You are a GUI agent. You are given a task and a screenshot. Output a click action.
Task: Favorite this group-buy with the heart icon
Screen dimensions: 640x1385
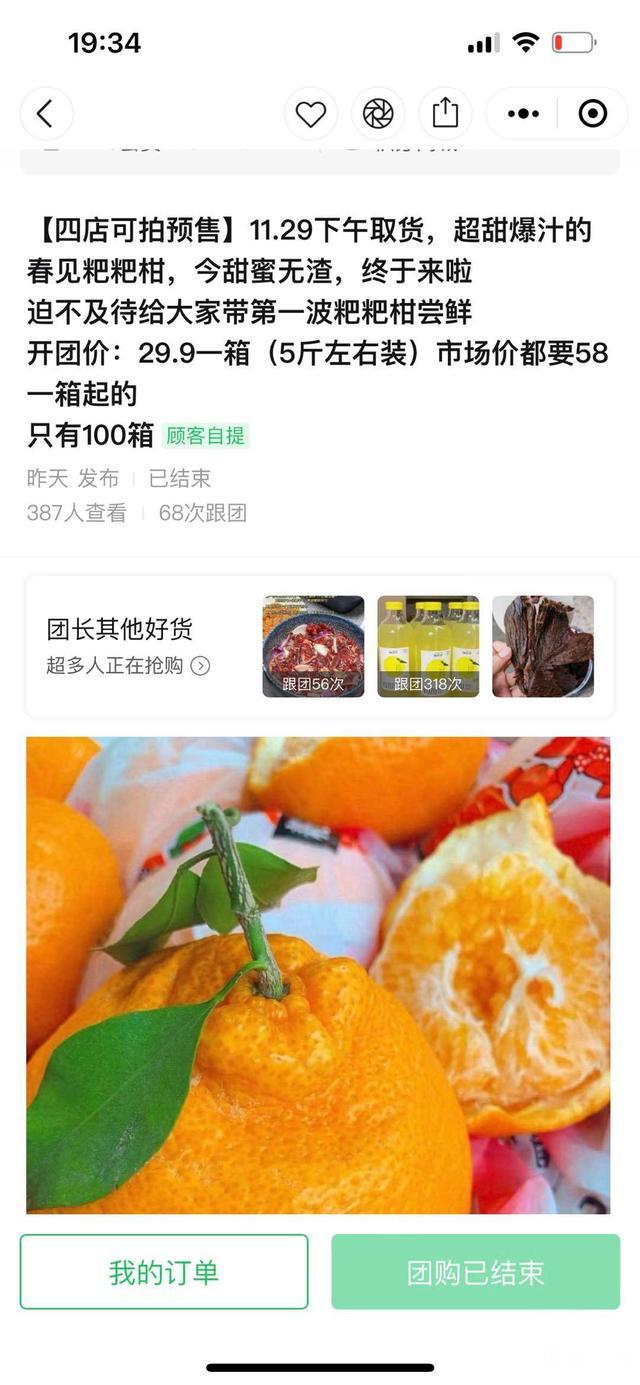311,114
